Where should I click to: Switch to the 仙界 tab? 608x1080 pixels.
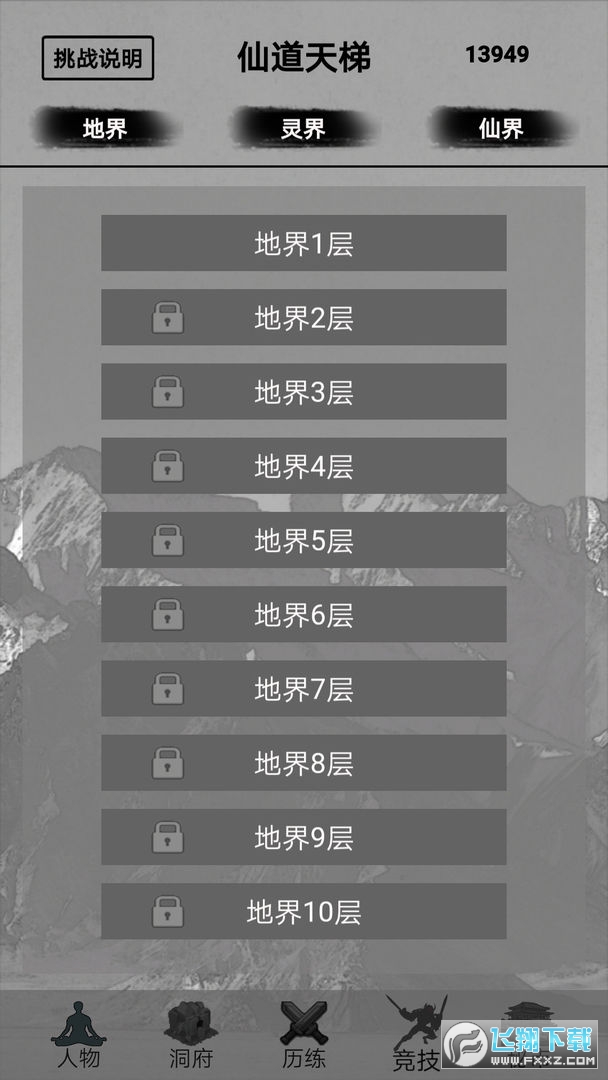coord(501,128)
